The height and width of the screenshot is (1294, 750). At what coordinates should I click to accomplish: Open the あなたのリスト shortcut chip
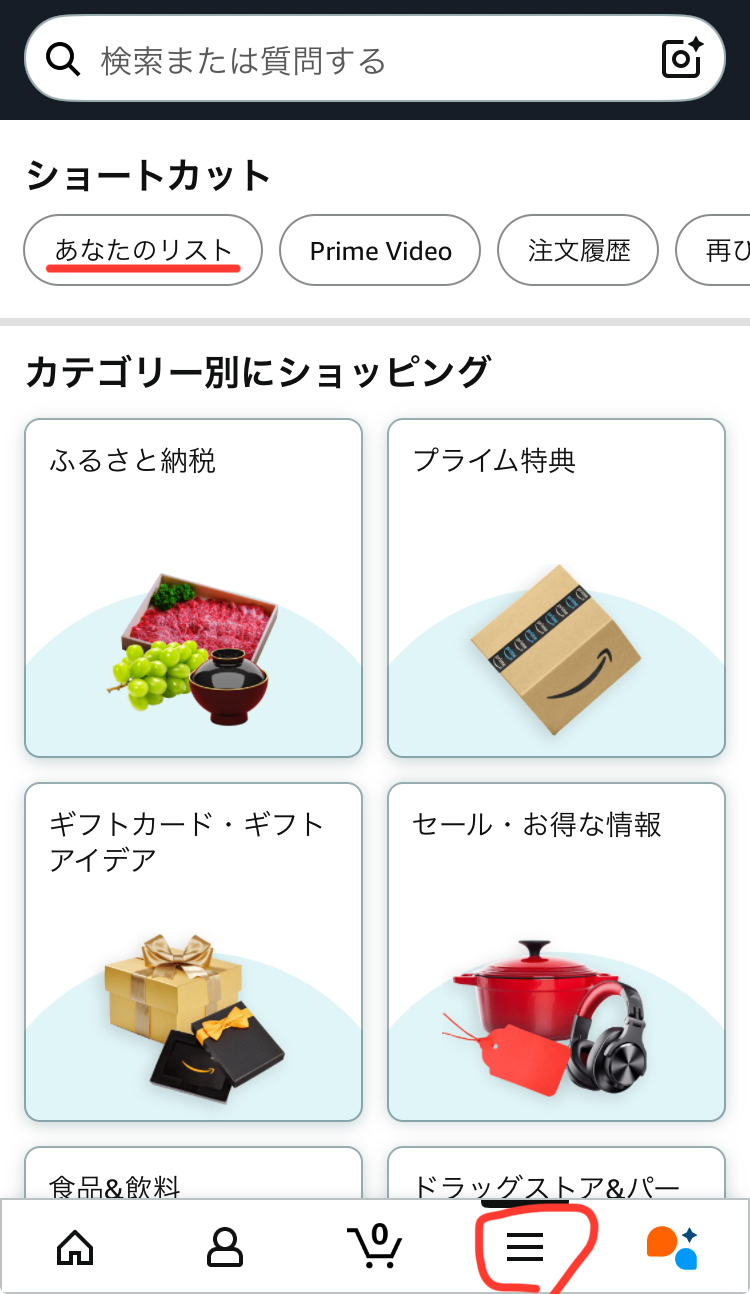click(143, 250)
